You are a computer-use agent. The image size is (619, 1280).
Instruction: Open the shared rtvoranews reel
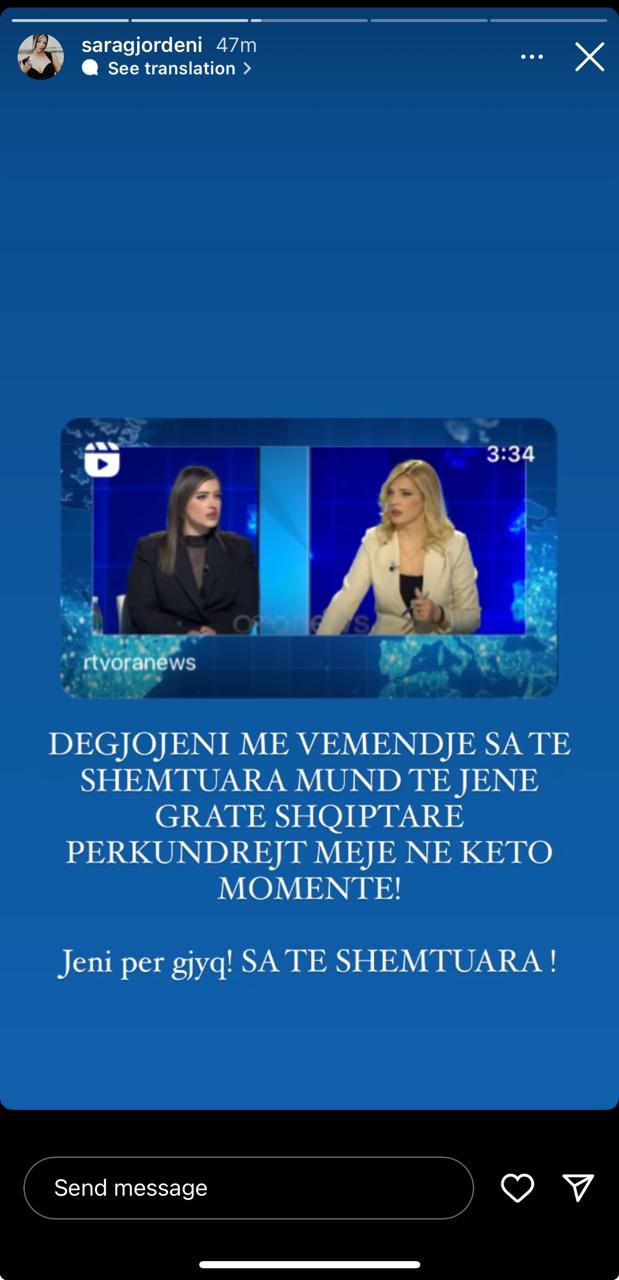[x=309, y=557]
